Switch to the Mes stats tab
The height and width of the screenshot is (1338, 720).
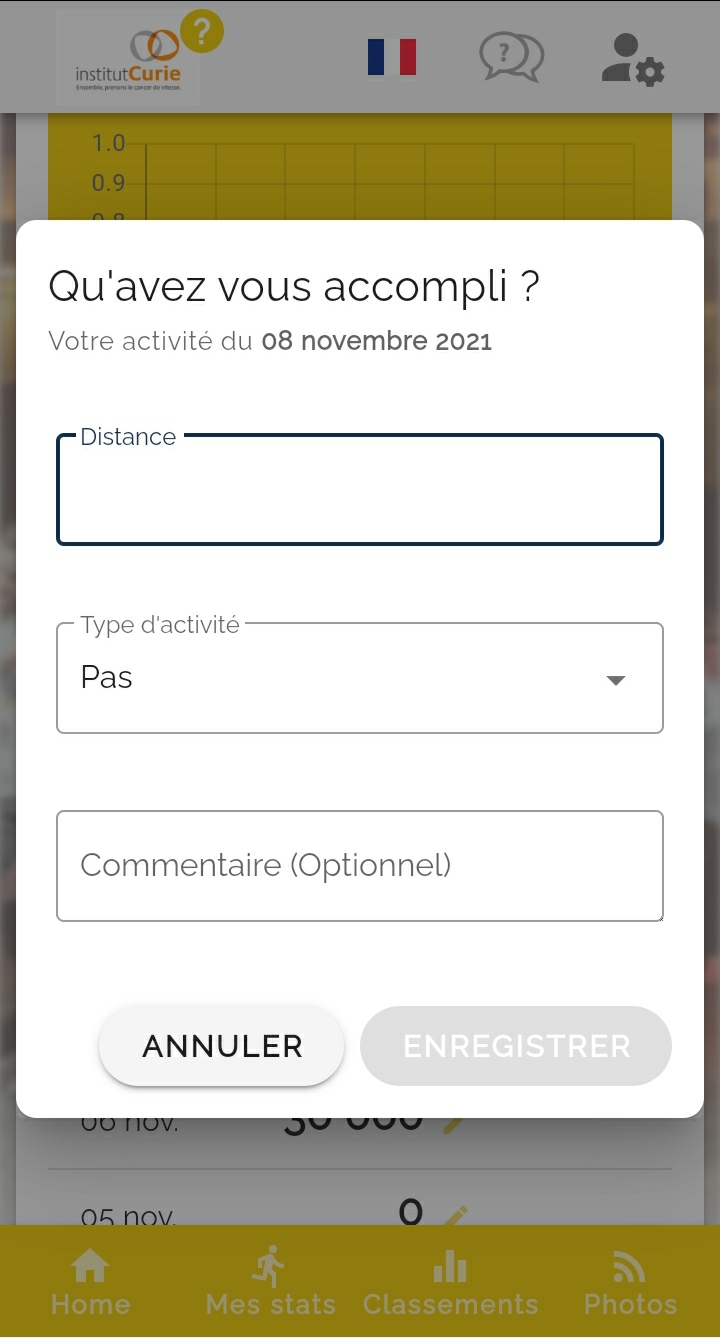point(270,1284)
